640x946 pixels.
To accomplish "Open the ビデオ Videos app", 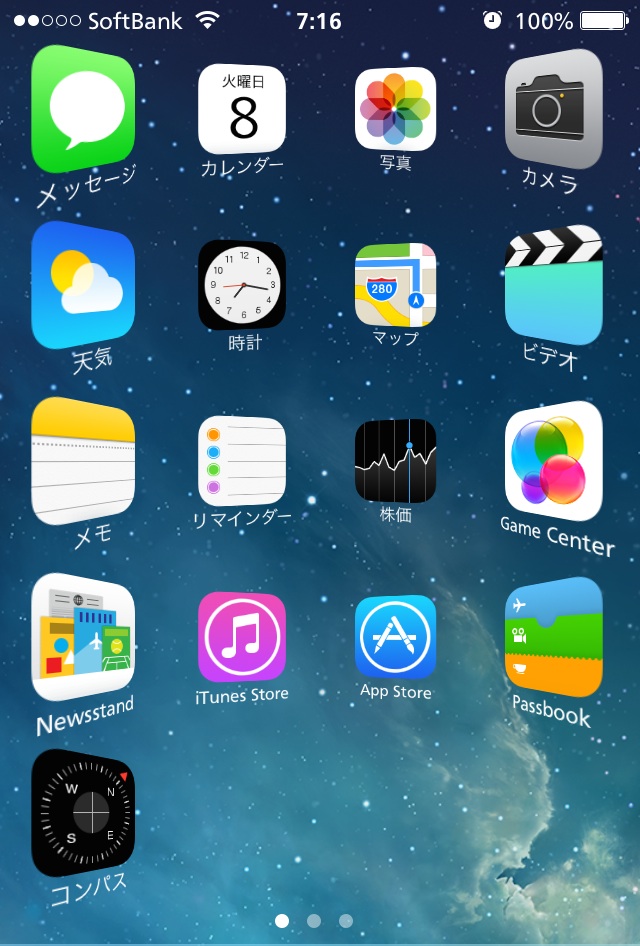I will coord(554,285).
